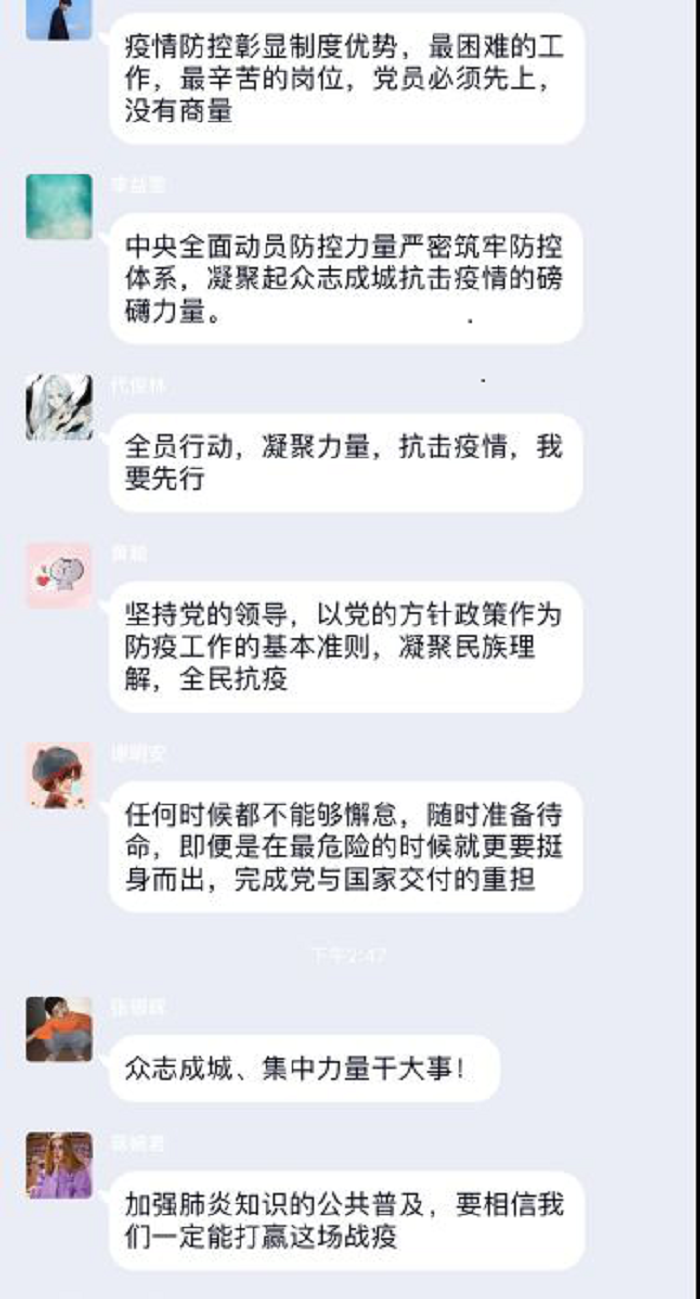Viewport: 700px width, 1299px height.
Task: Open the red-haired cartoon avatar beside the 任何时候都不能够懈怠 message
Action: pyautogui.click(x=59, y=776)
